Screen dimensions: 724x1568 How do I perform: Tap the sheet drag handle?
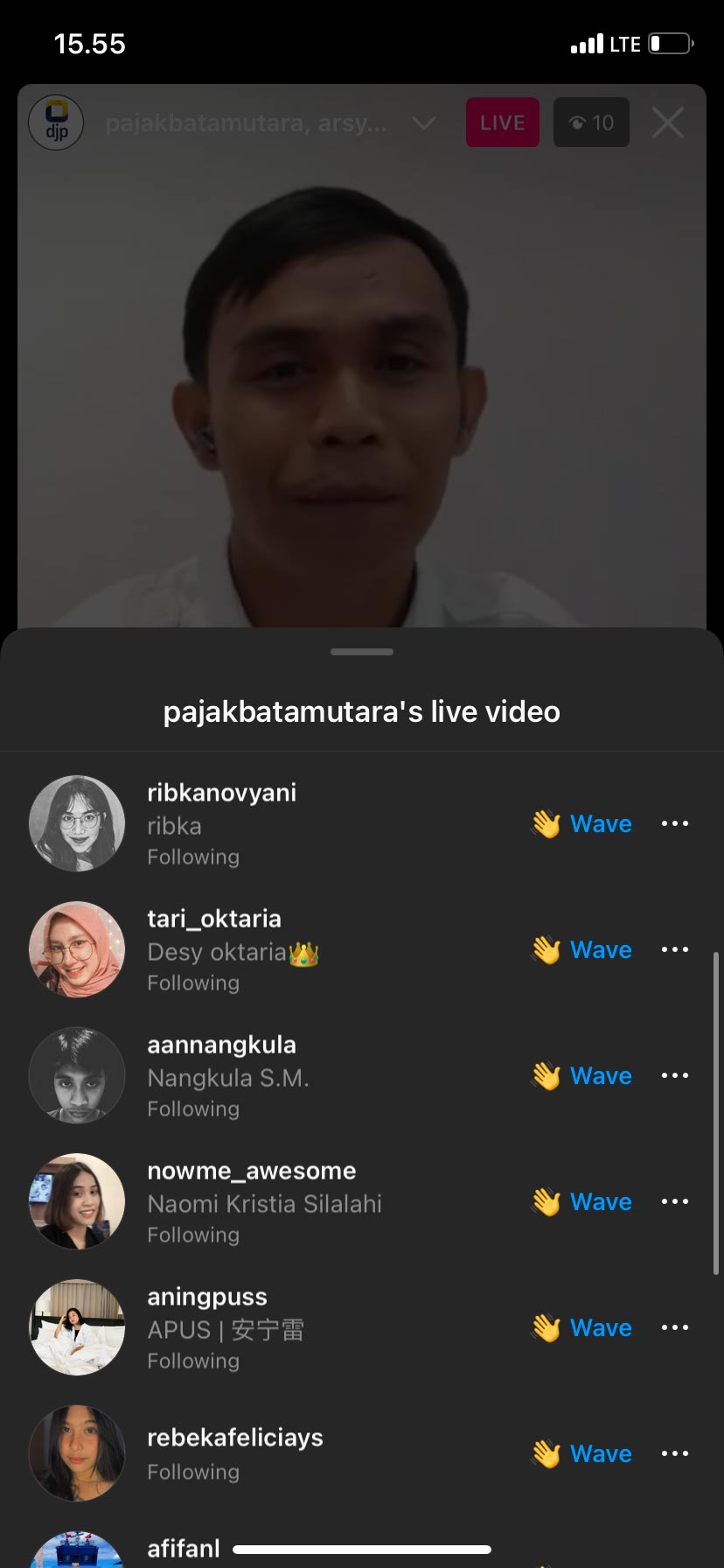tap(362, 652)
